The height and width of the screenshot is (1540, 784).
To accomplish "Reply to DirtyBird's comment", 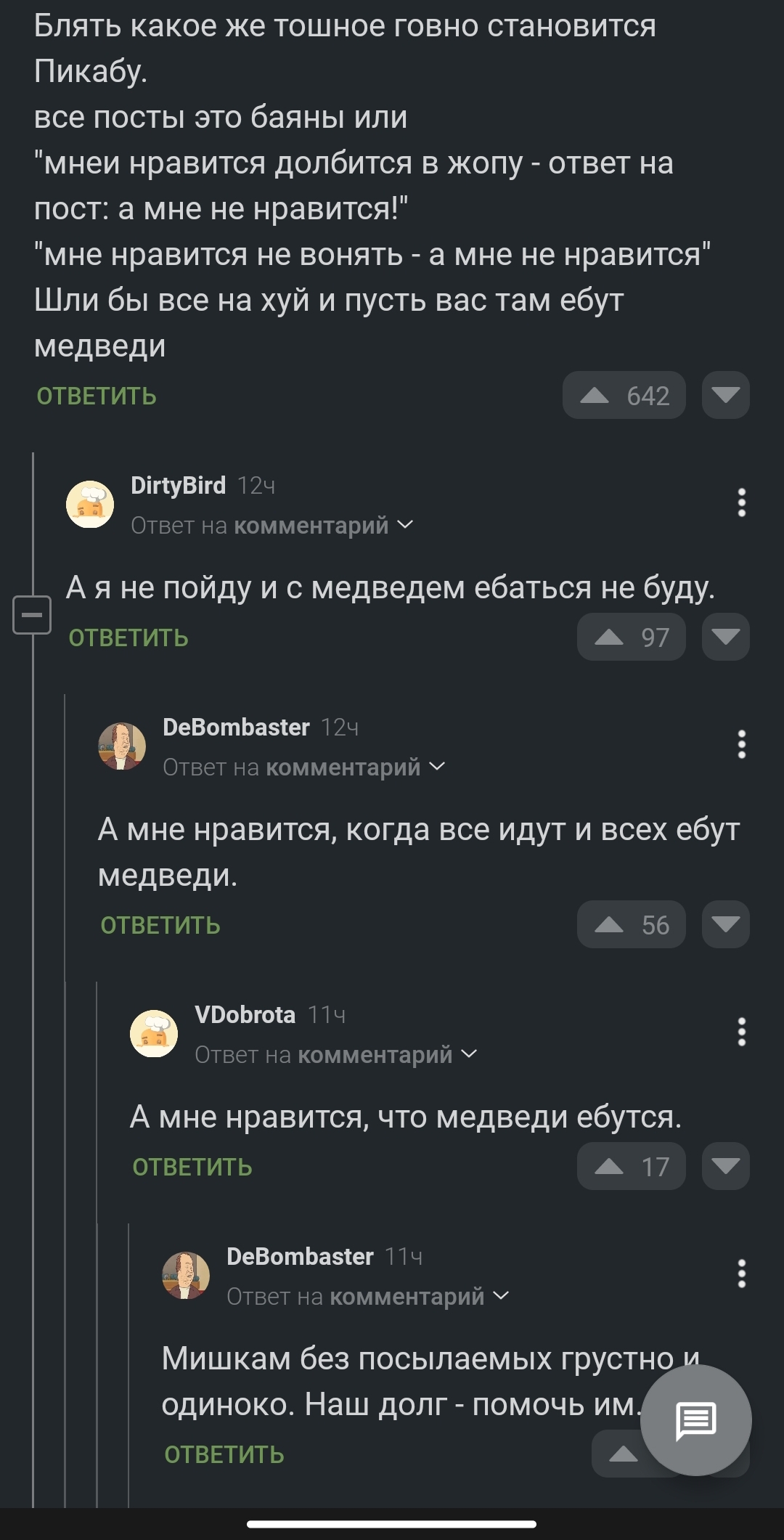I will coord(128,637).
